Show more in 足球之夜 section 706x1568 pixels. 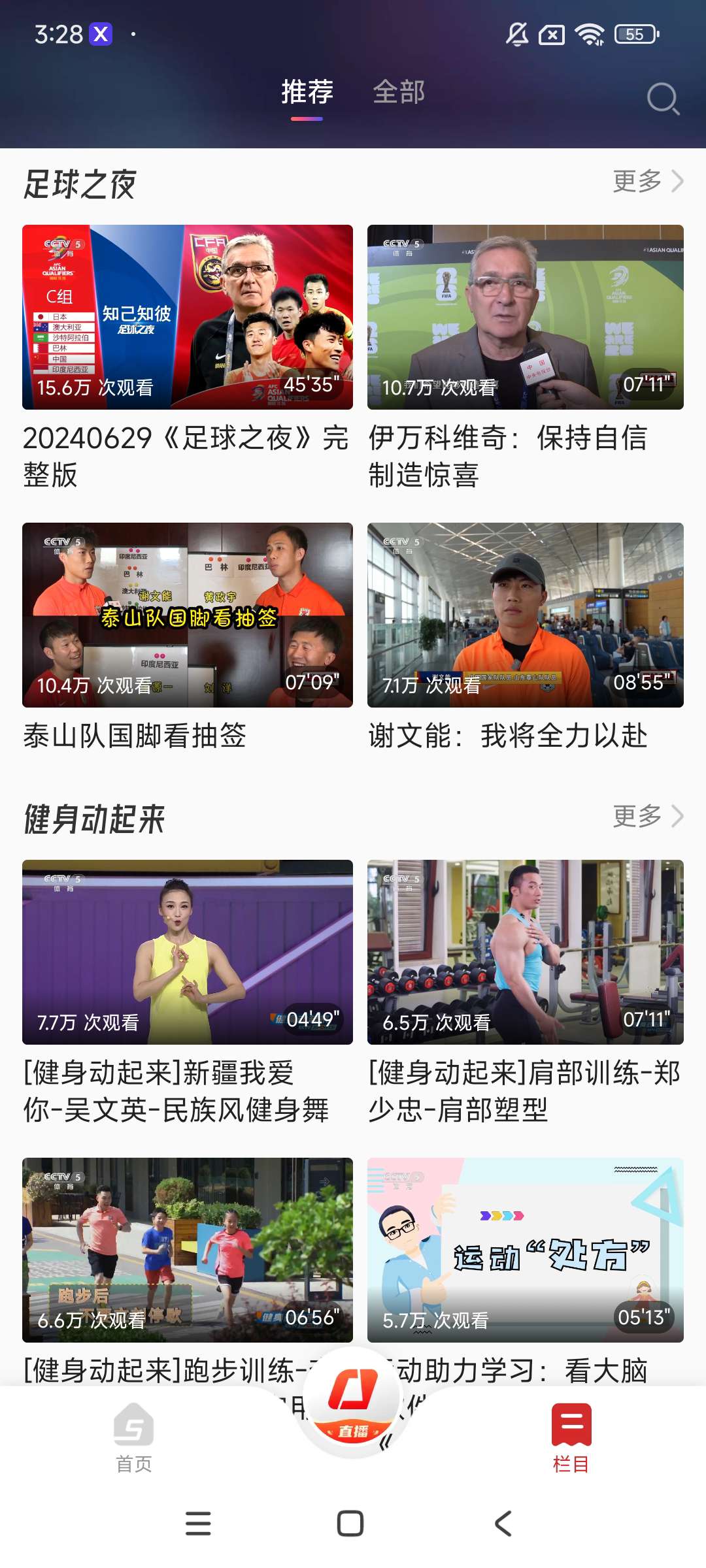[x=648, y=181]
